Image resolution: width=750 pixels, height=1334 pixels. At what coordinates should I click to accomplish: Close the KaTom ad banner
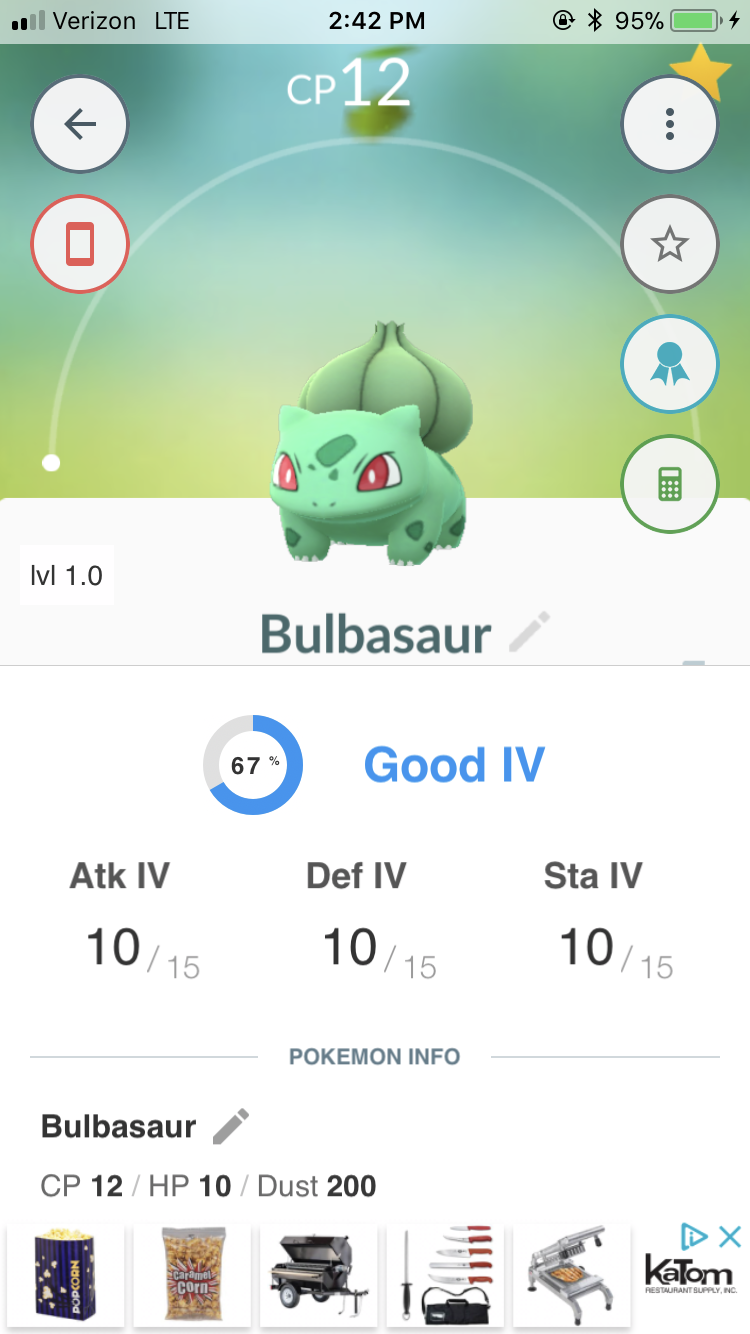(x=730, y=1237)
